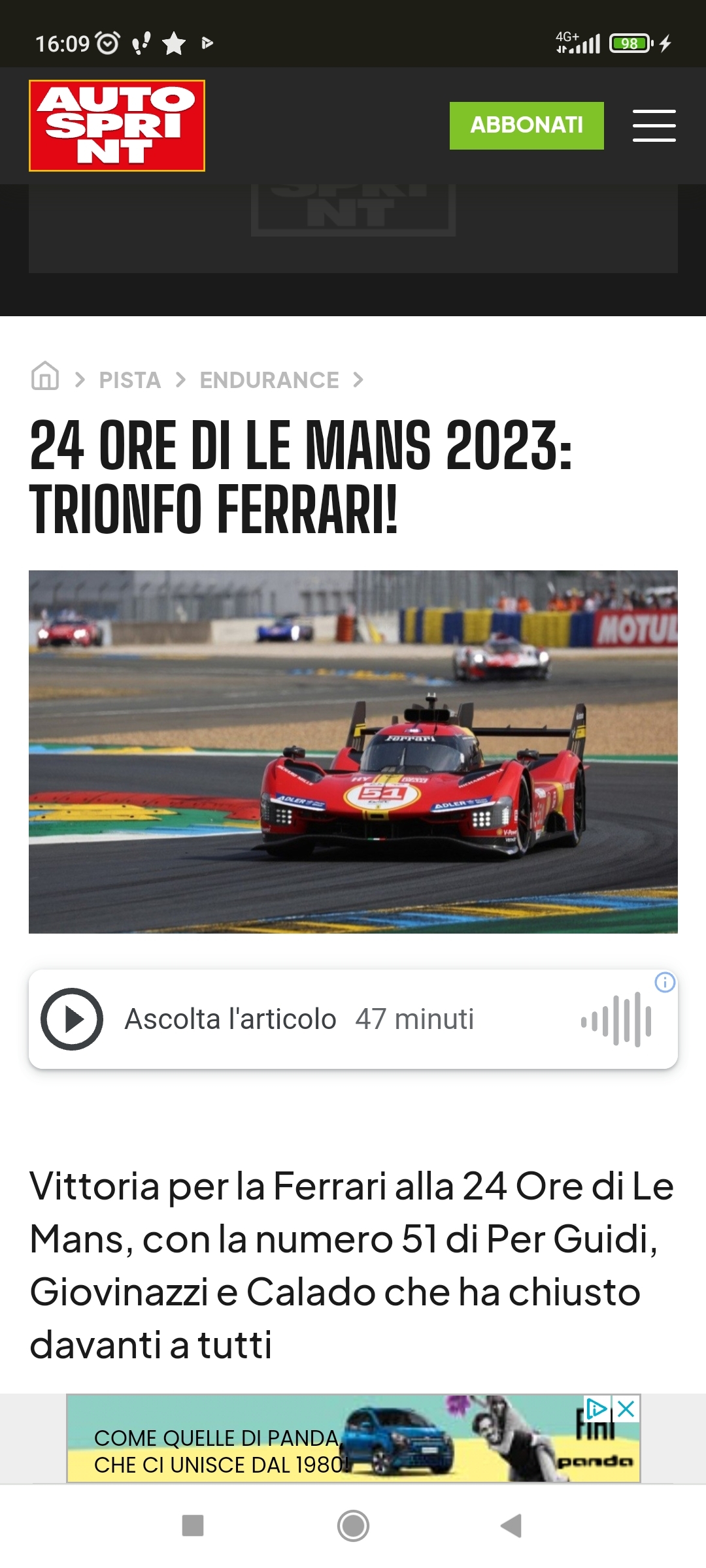Open the Autosprint home logo

pyautogui.click(x=117, y=125)
